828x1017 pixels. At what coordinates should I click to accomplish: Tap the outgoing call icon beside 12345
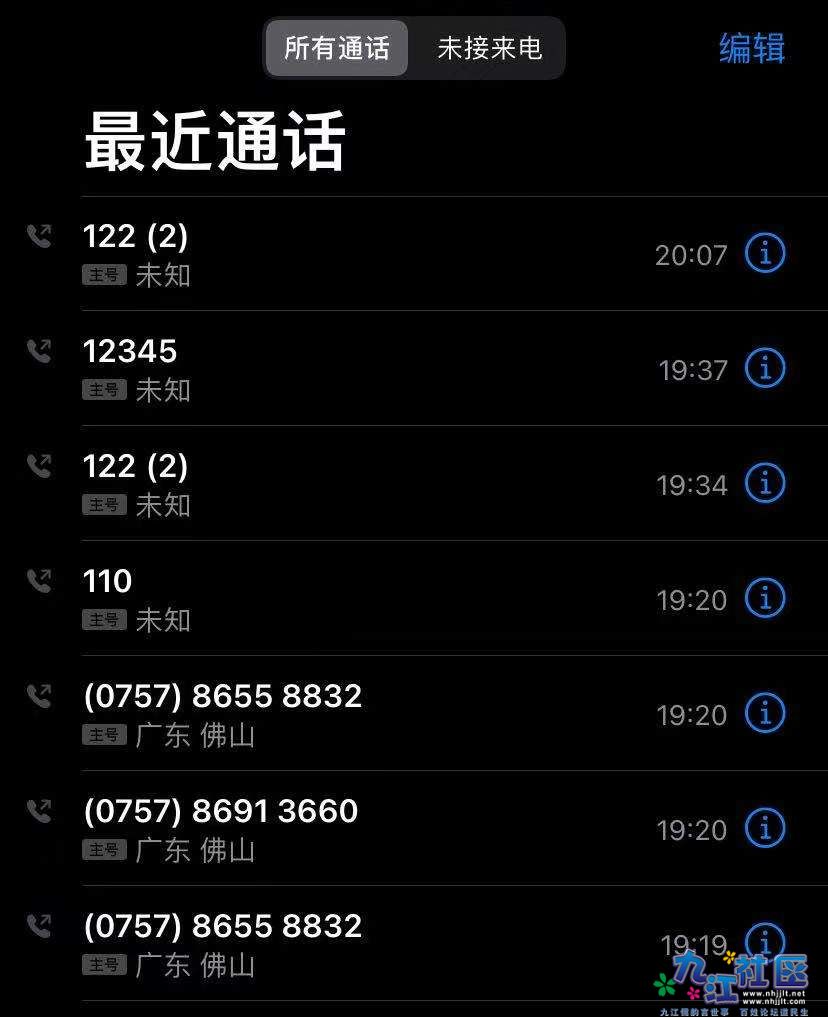pos(38,350)
